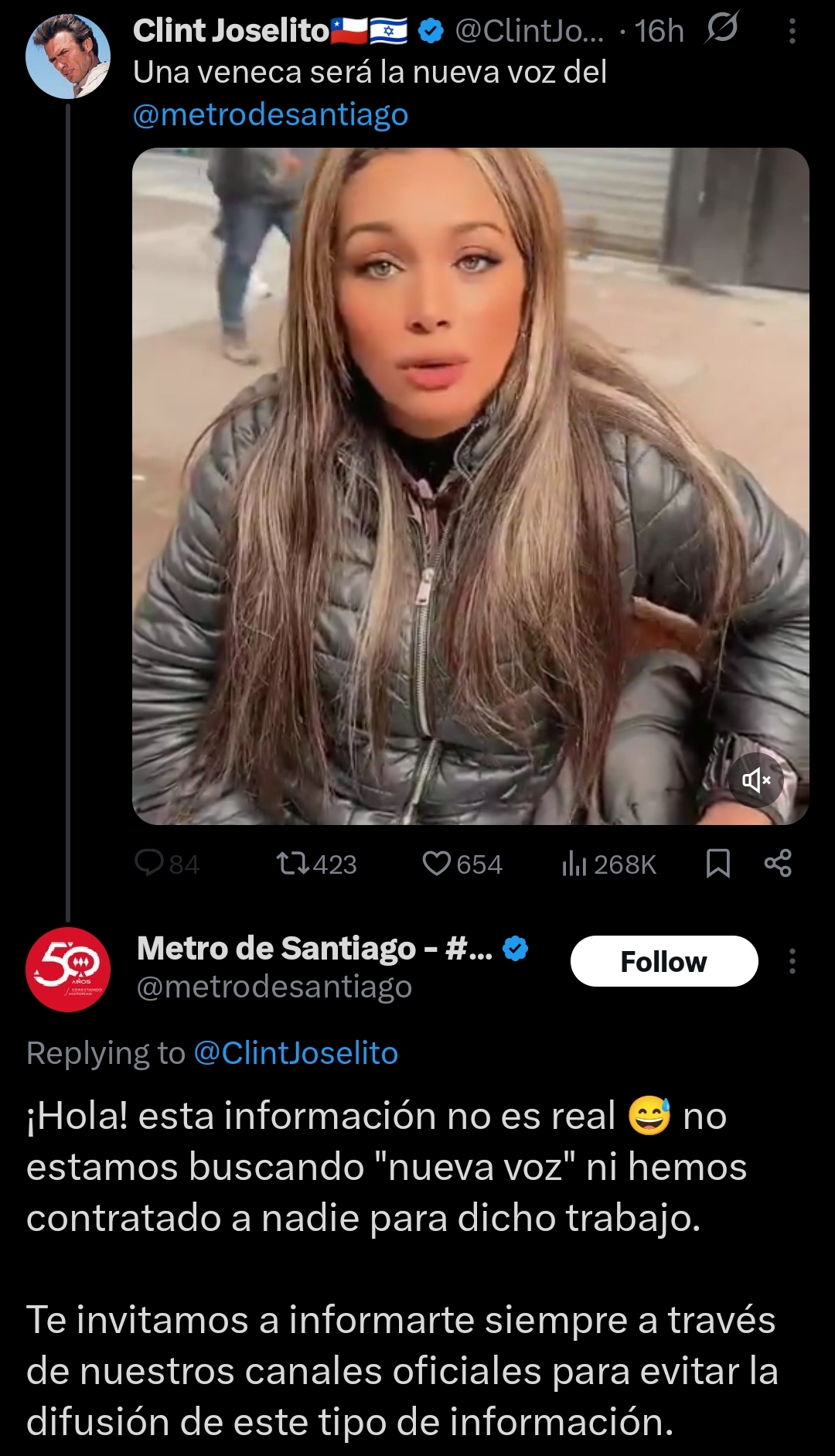Share Clint Joselito's tweet
This screenshot has height=1456, width=835.
[778, 863]
